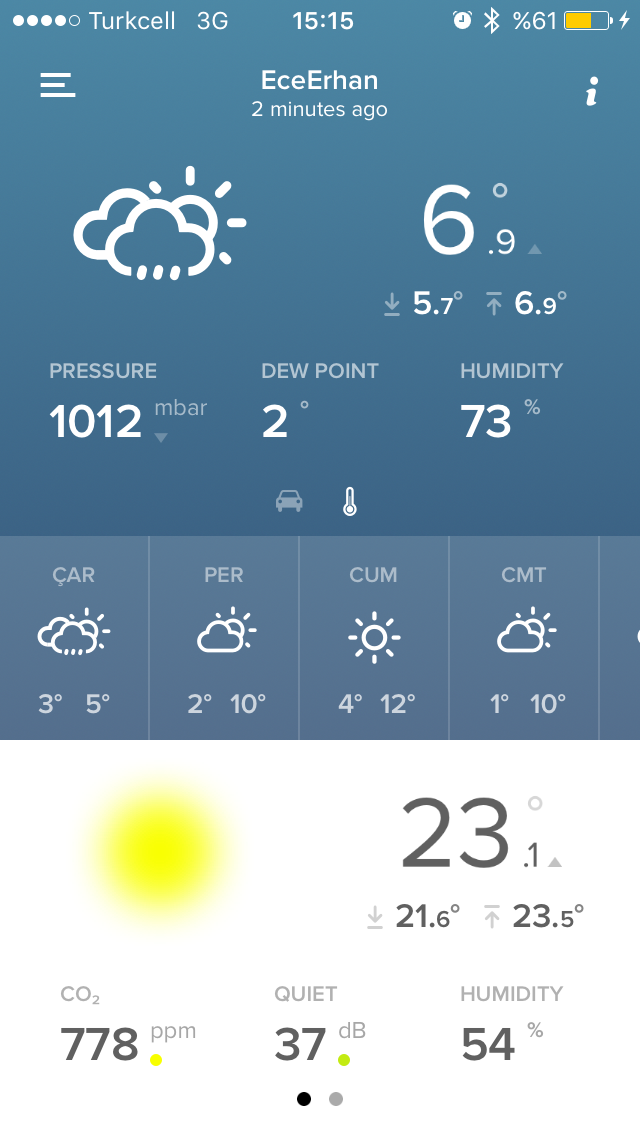Select the thermometer module icon
Screen dimensions: 640x1136
point(350,501)
